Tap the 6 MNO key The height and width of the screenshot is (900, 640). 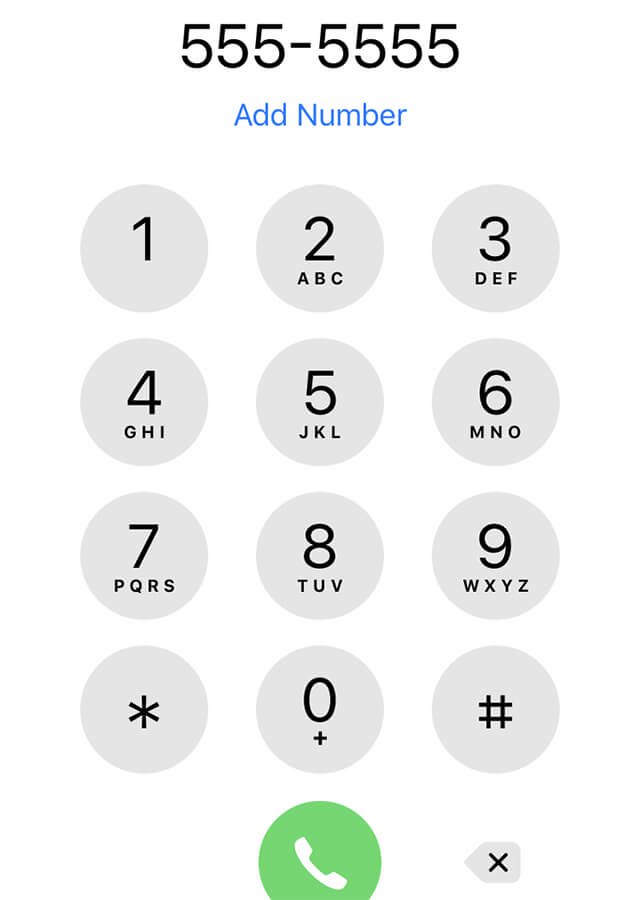tap(496, 402)
